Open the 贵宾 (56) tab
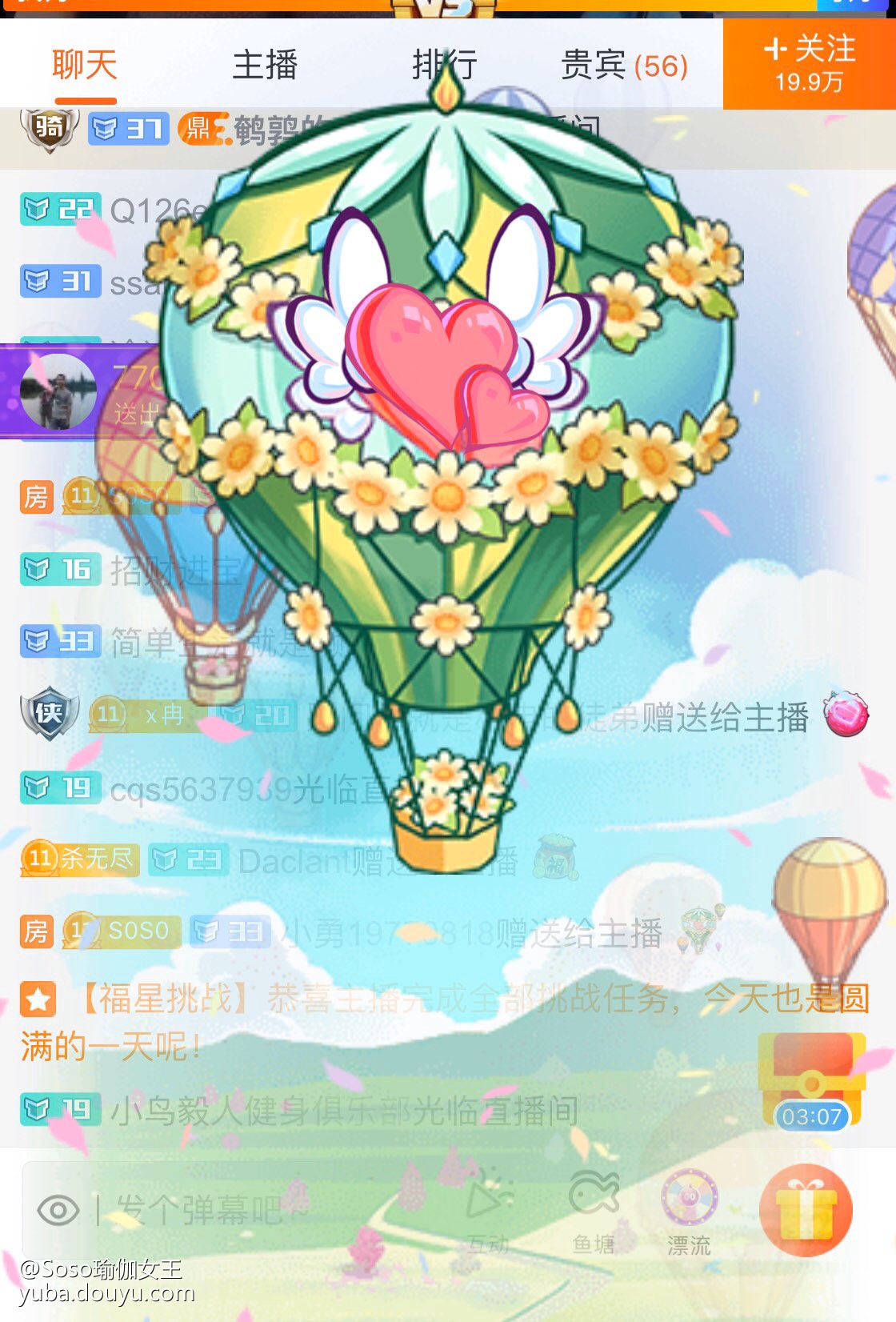The image size is (896, 1322). pos(624,65)
